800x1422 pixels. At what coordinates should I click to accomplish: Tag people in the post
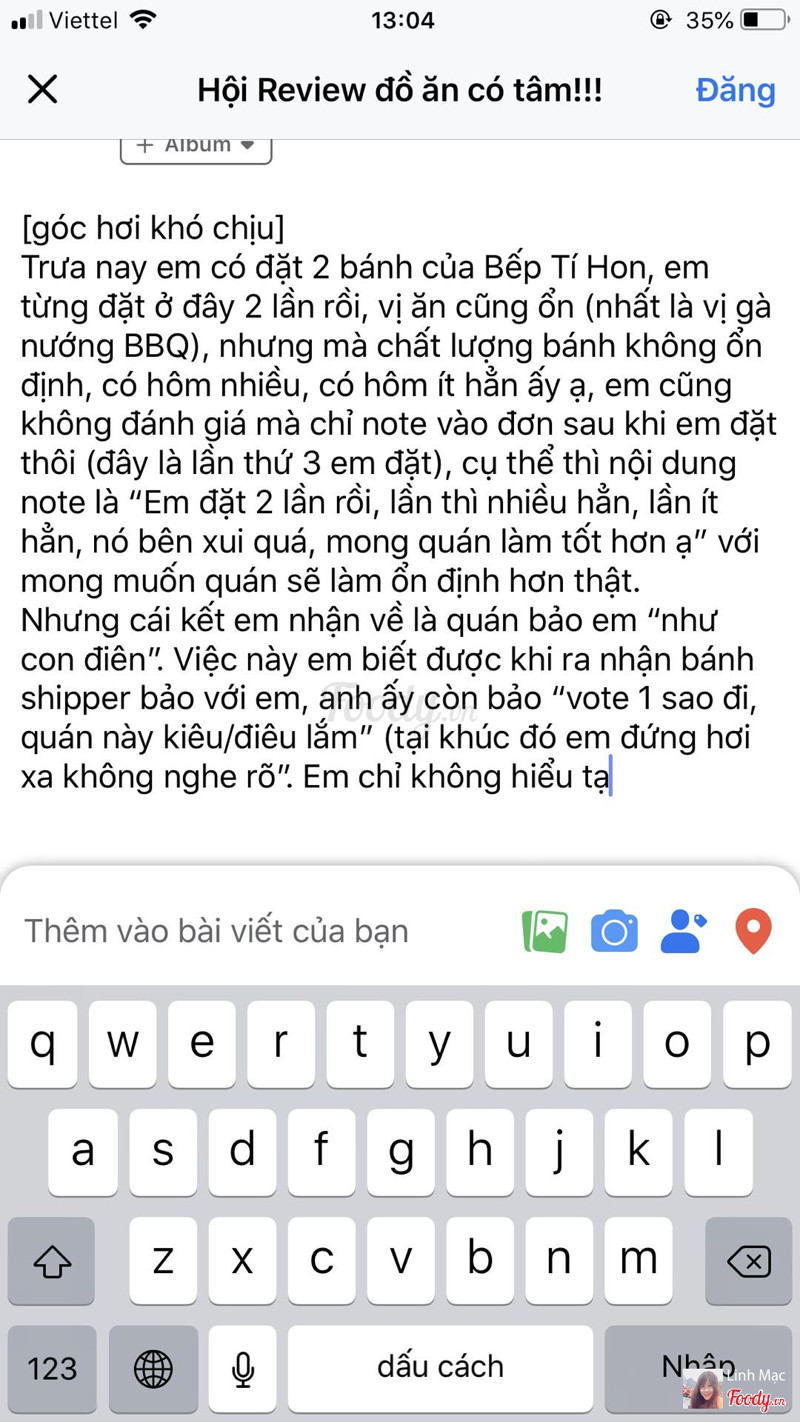684,931
